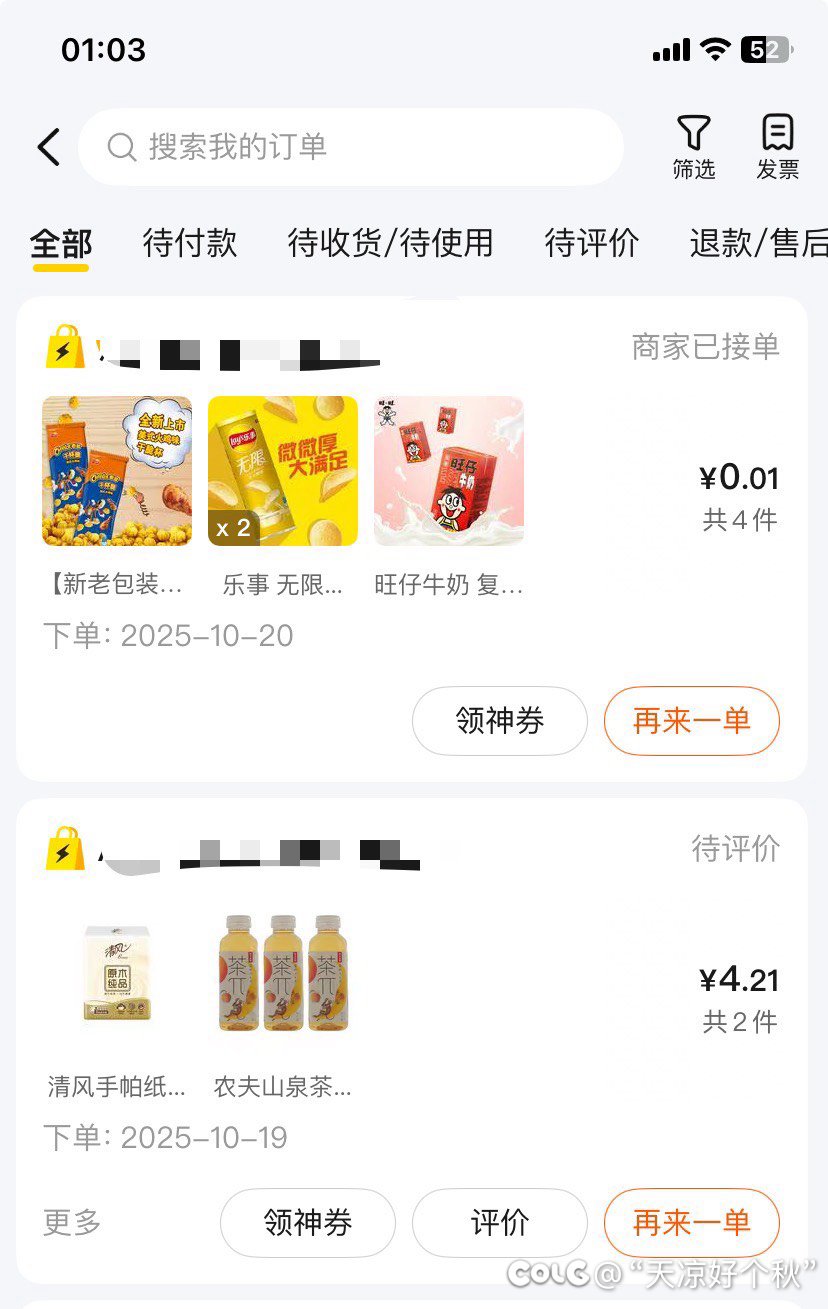Image resolution: width=828 pixels, height=1309 pixels.
Task: Reorder the 2025-10-19 order with 再来一单
Action: point(691,1222)
